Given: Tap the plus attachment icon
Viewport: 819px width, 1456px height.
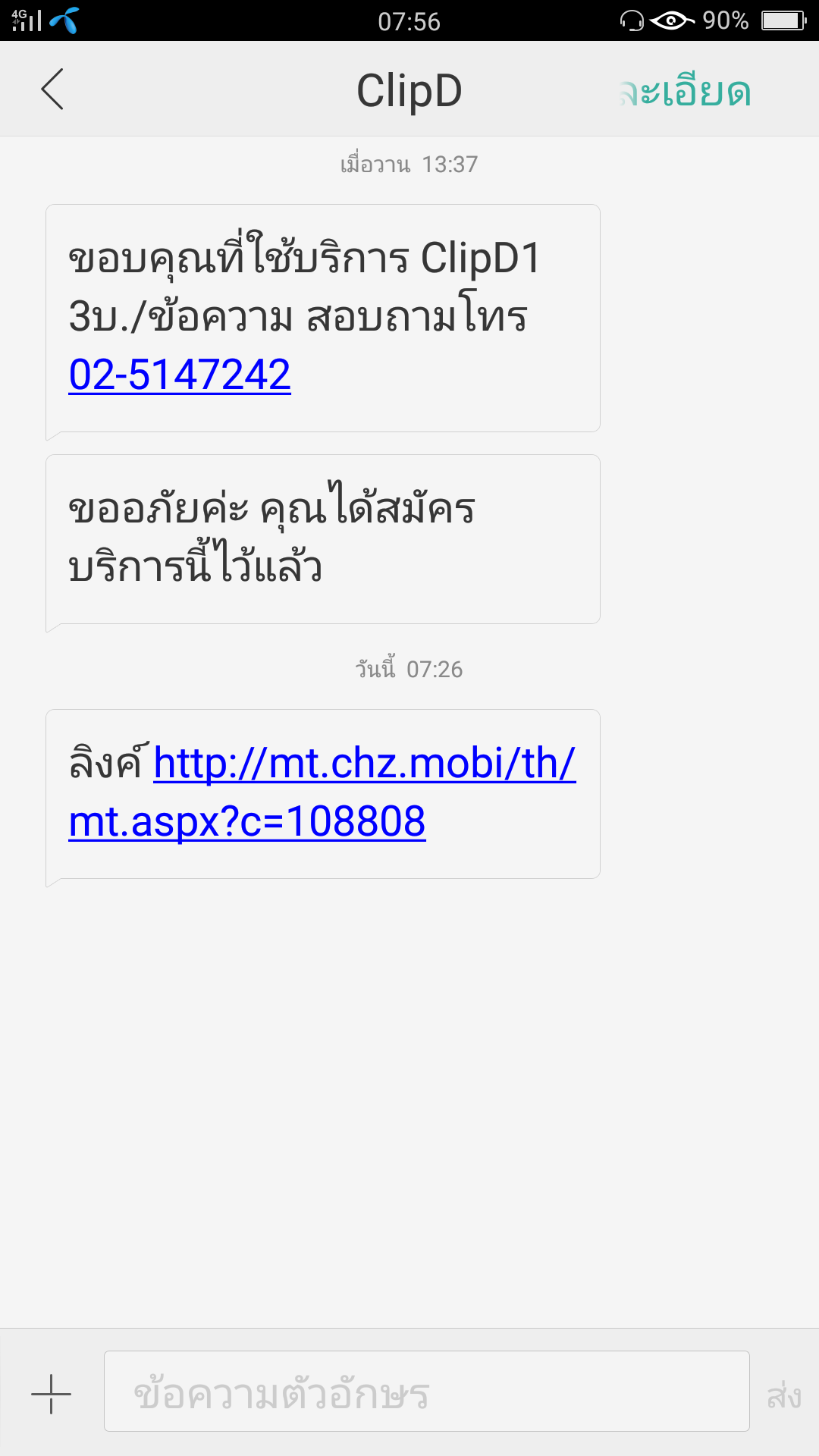Looking at the screenshot, I should pyautogui.click(x=51, y=1394).
